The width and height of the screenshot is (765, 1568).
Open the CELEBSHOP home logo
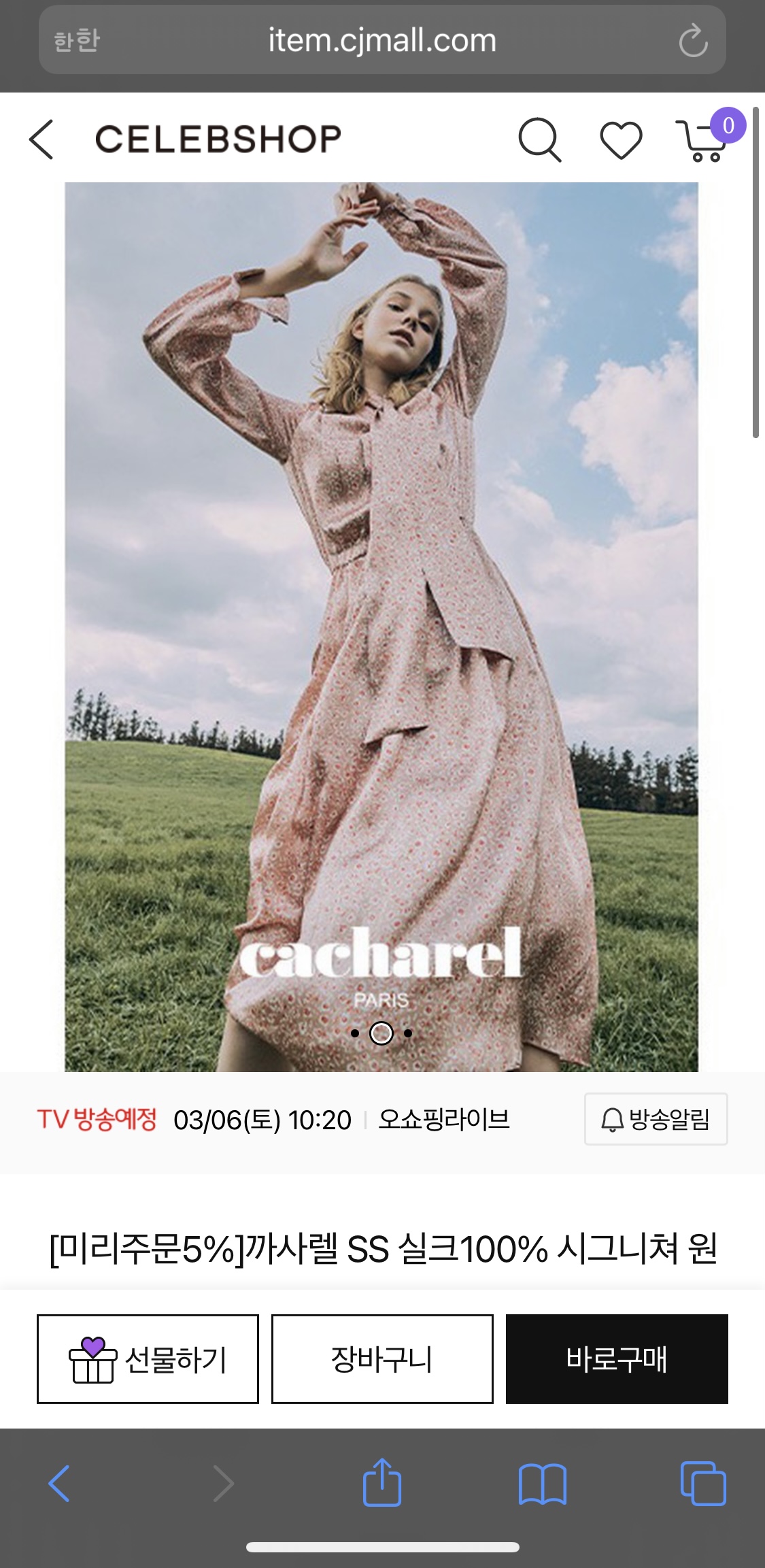(218, 139)
